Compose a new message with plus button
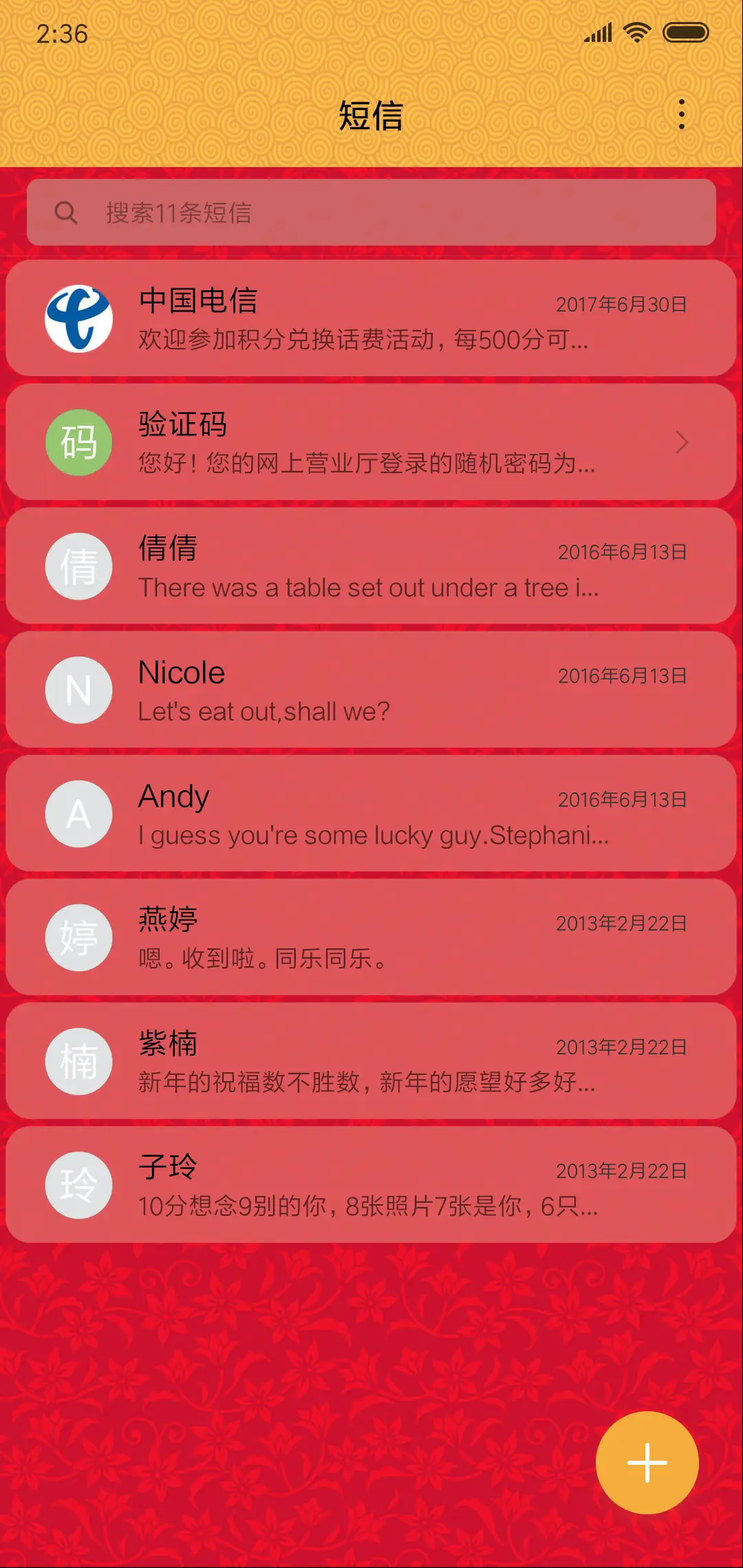Viewport: 743px width, 1568px height. [x=647, y=1463]
